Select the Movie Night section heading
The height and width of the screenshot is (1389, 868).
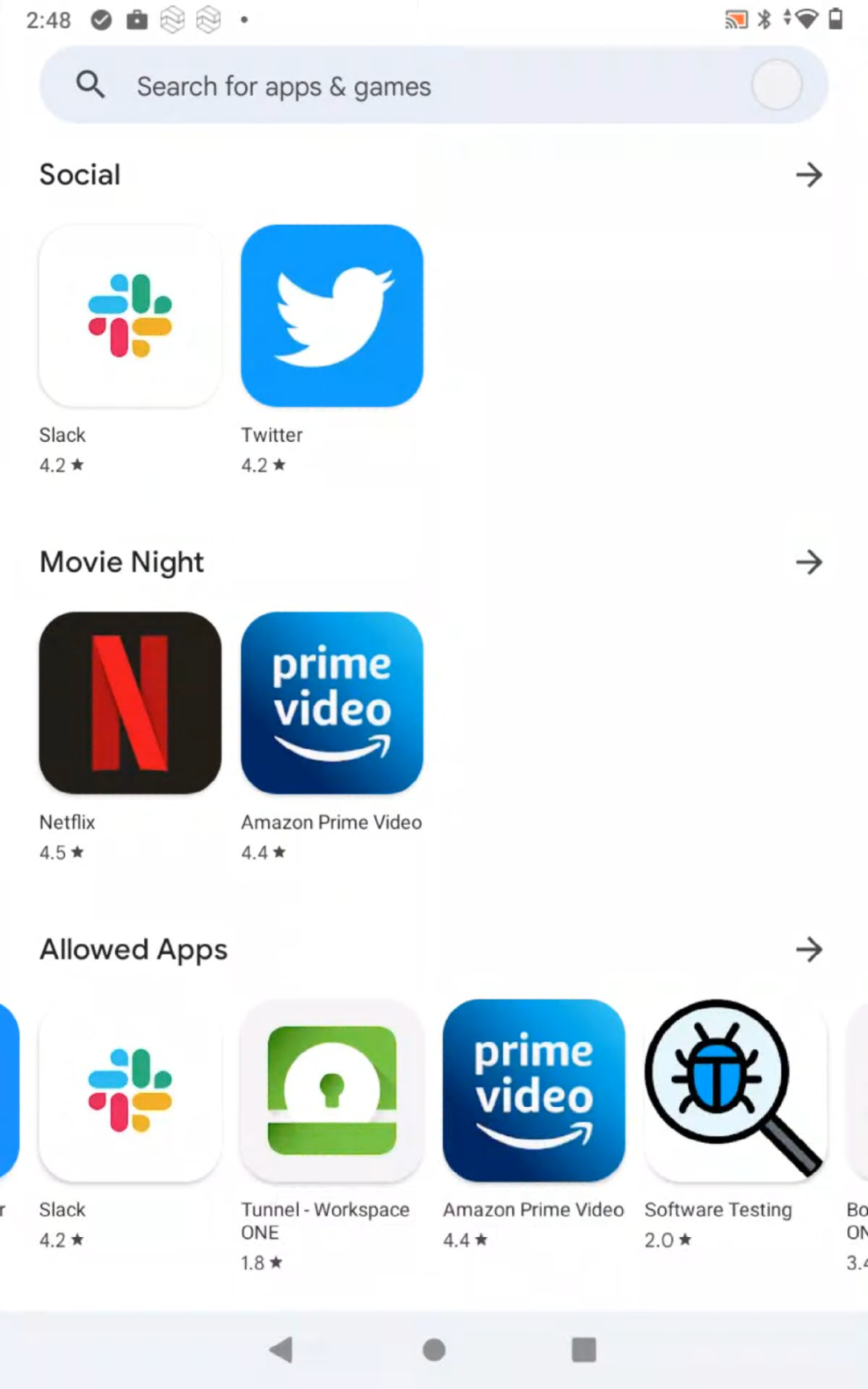pos(121,562)
